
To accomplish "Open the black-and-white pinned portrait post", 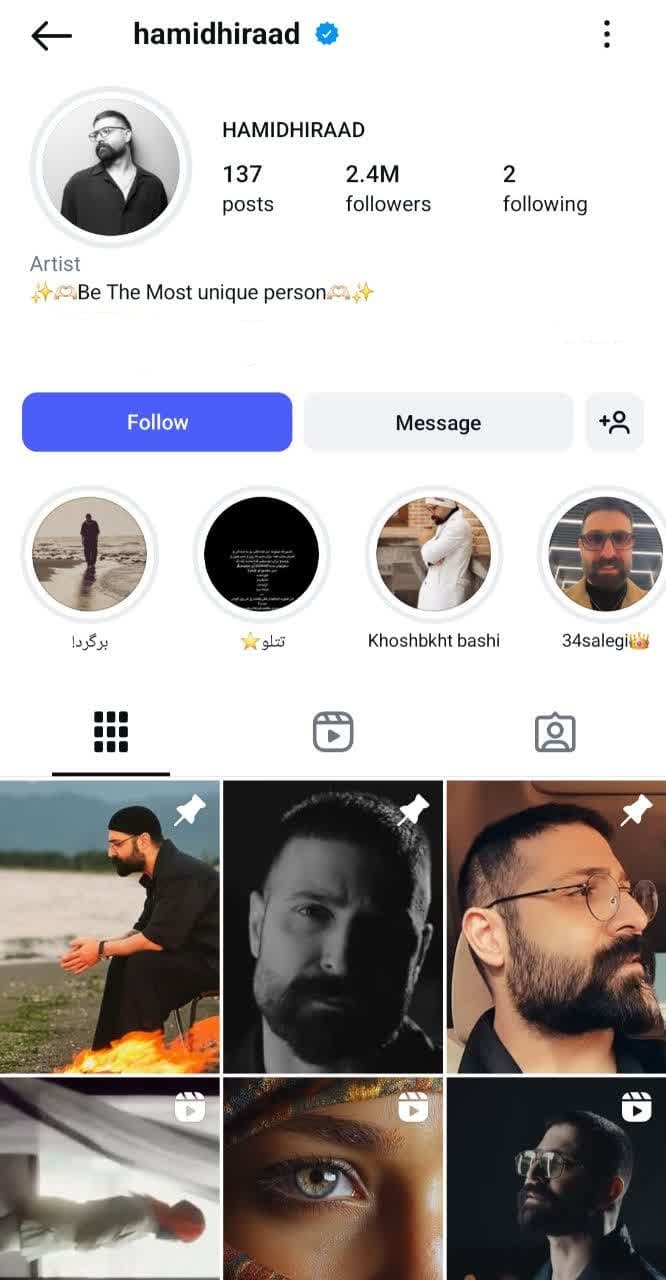I will coord(333,926).
